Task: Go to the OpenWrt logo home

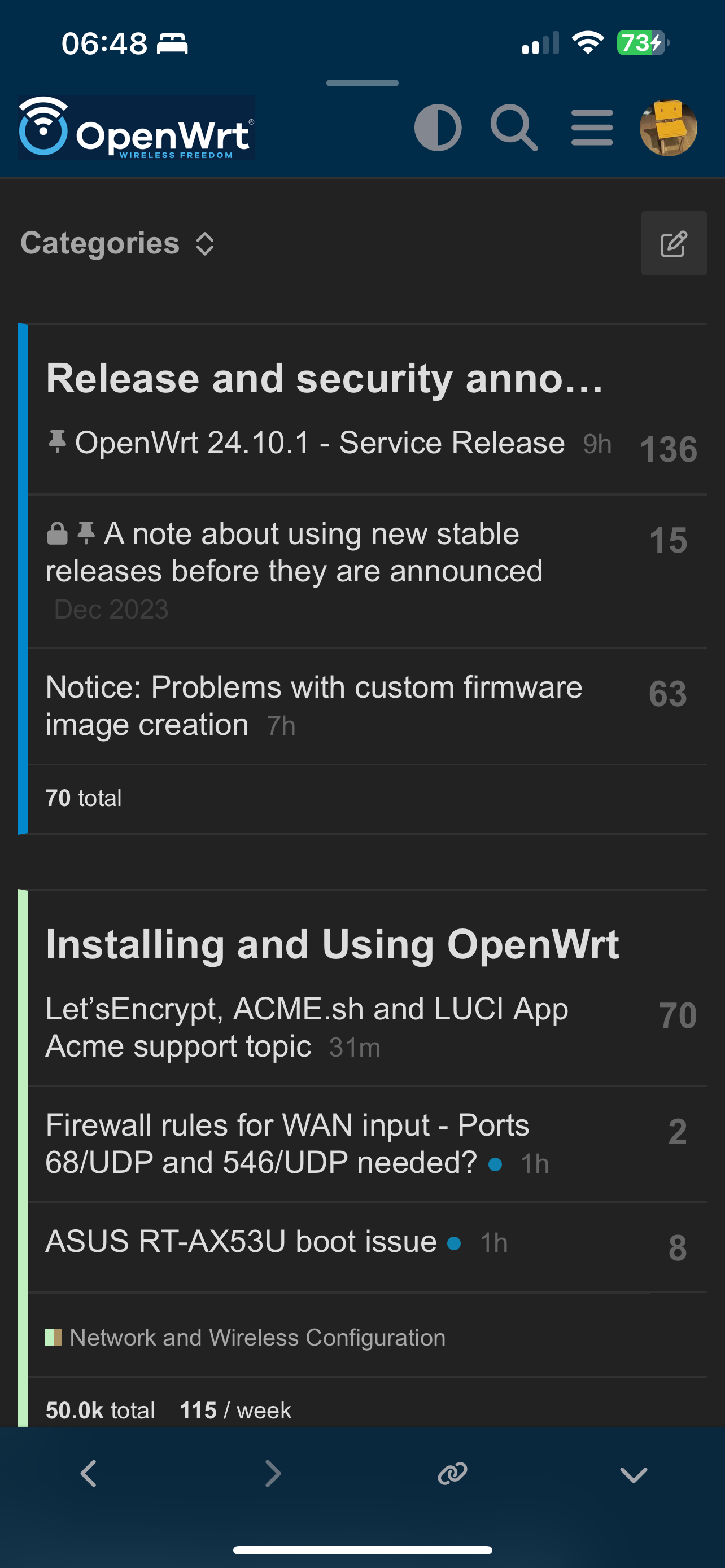Action: pos(136,128)
